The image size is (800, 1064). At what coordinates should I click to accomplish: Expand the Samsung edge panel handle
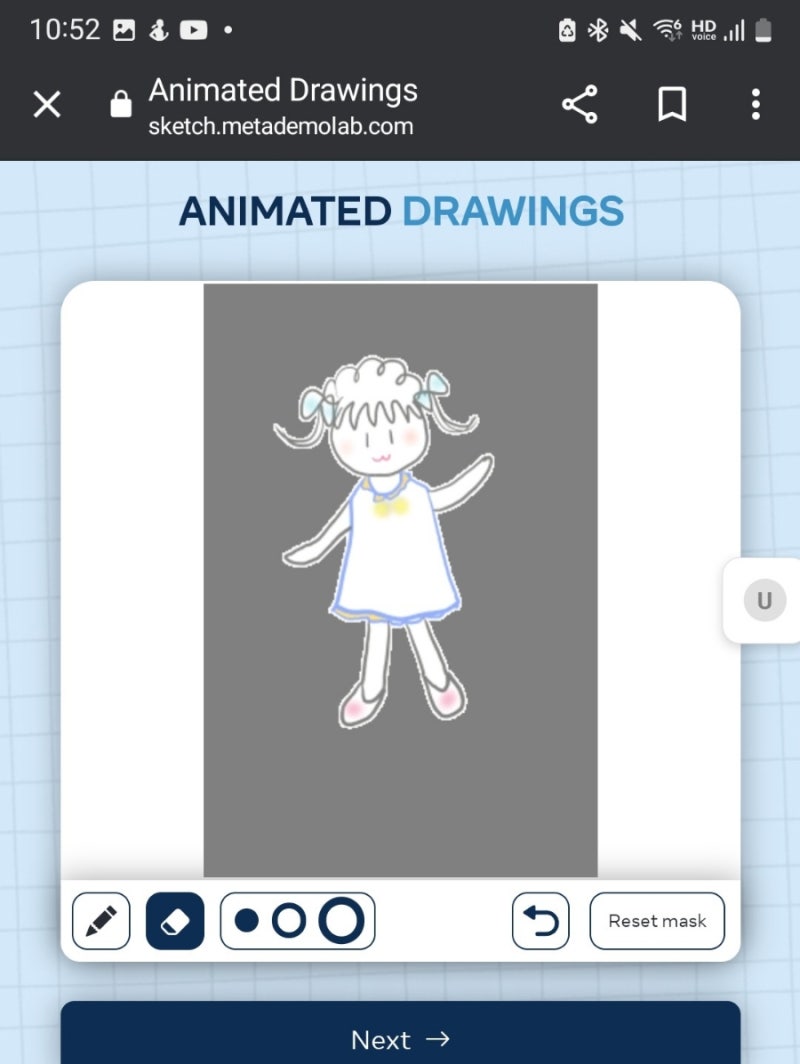763,600
